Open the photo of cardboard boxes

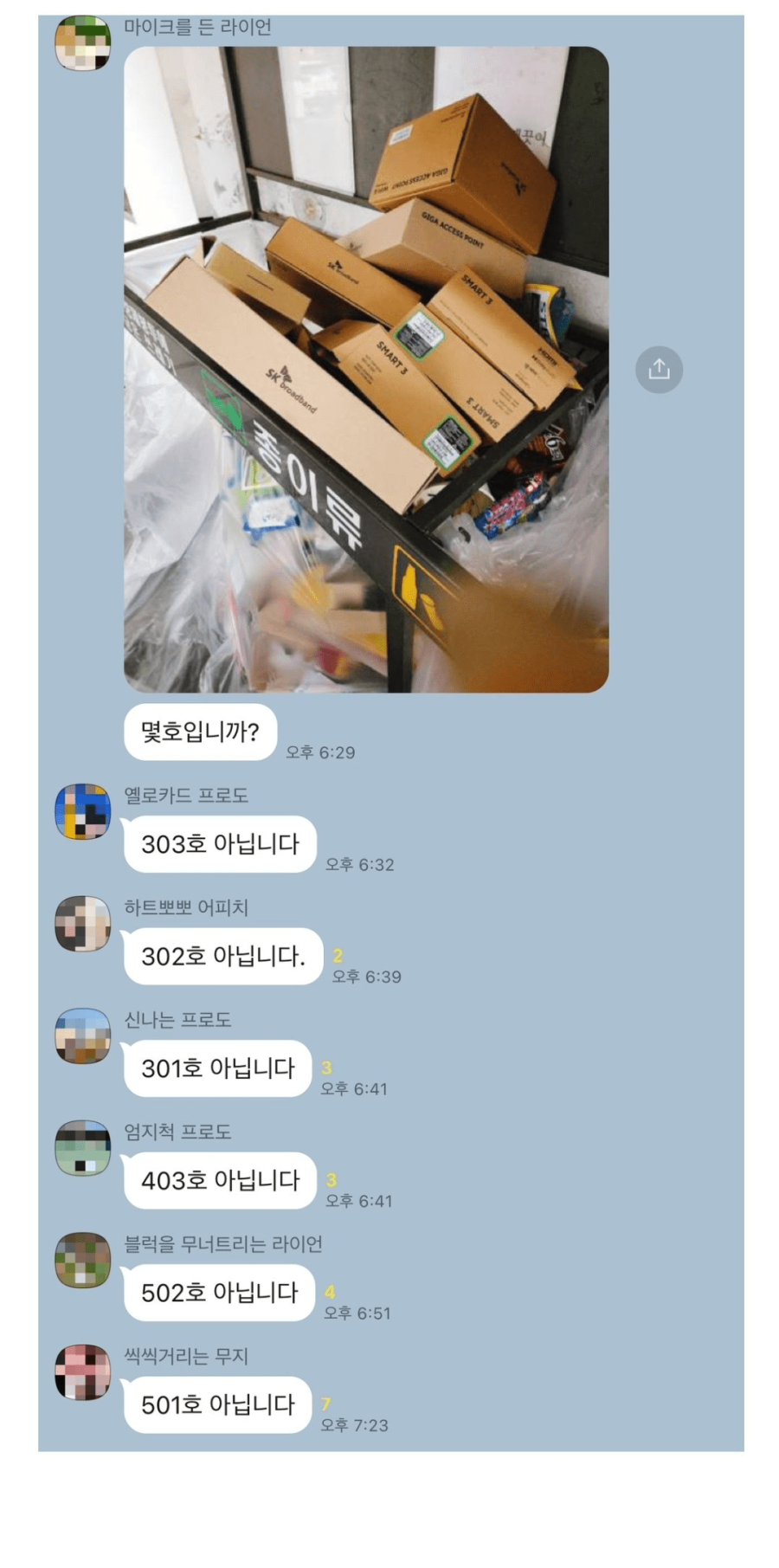(366, 370)
